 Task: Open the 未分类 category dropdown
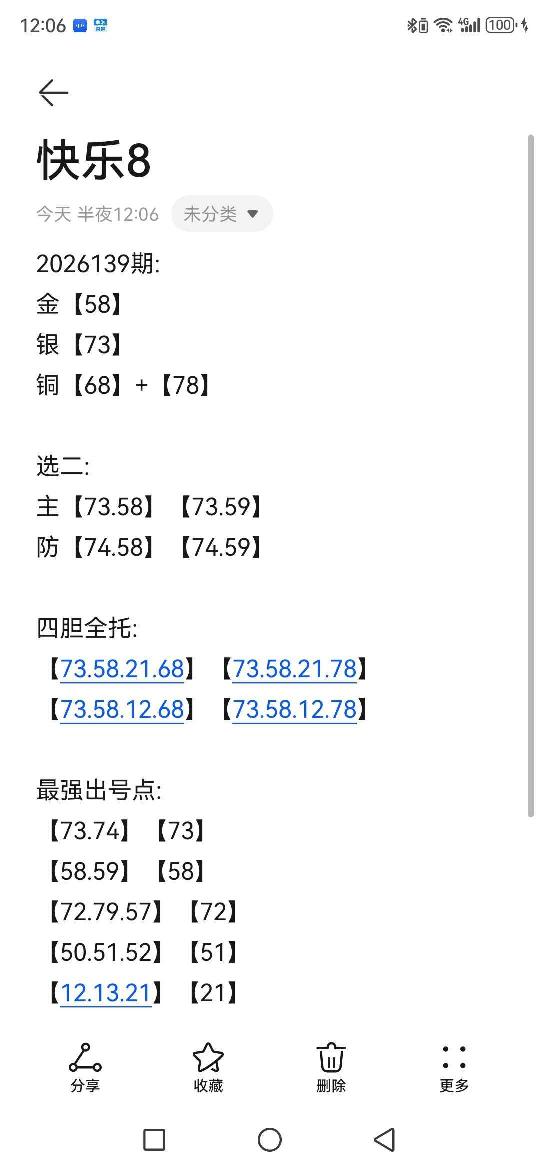[x=222, y=214]
